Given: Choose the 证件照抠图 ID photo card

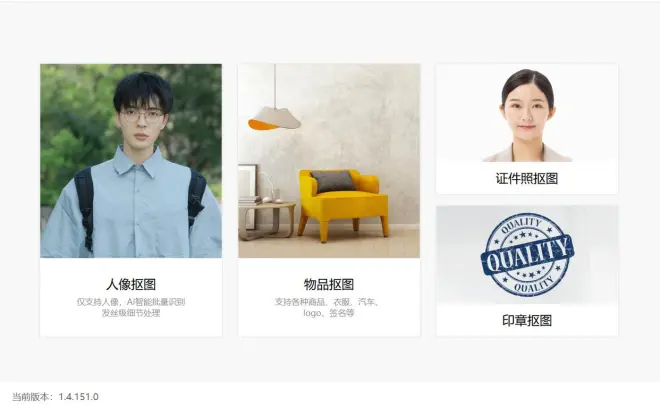Looking at the screenshot, I should tap(526, 129).
